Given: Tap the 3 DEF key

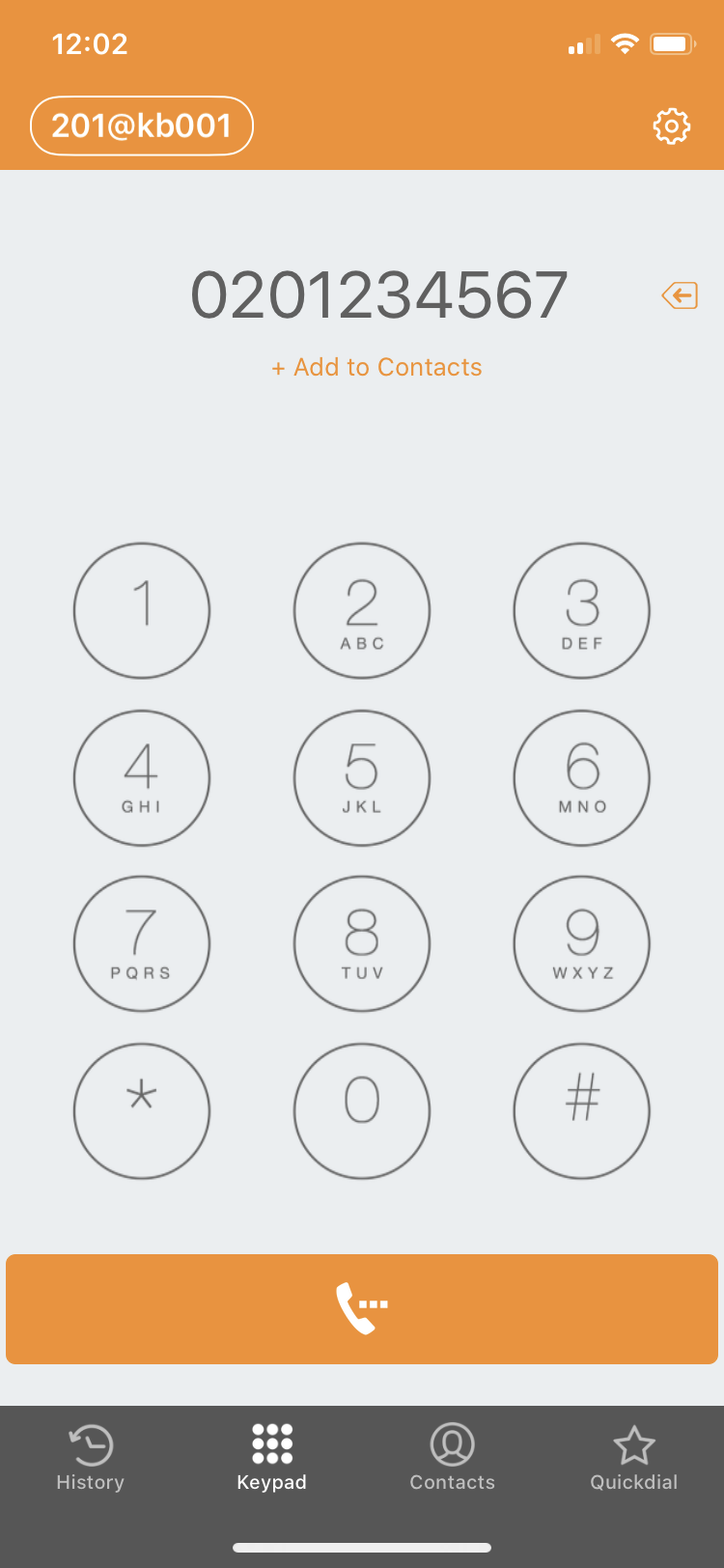Looking at the screenshot, I should (582, 610).
